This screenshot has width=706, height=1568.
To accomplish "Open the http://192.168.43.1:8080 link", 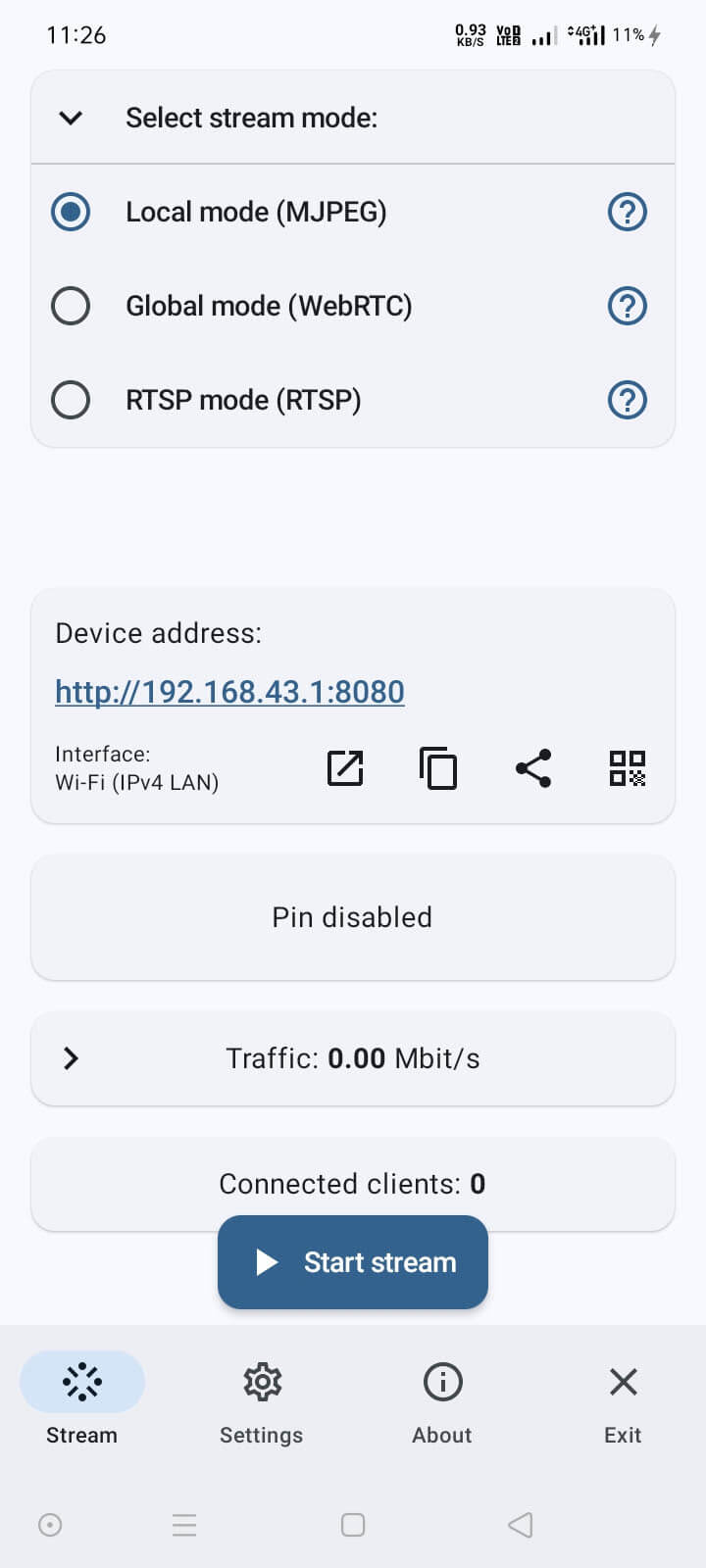I will 228,691.
